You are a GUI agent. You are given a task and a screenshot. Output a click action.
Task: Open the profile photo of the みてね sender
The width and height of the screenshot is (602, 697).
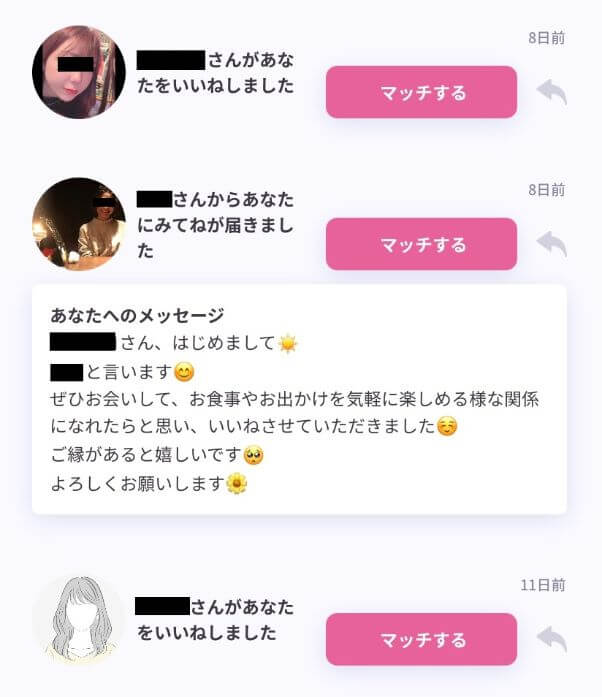[79, 224]
